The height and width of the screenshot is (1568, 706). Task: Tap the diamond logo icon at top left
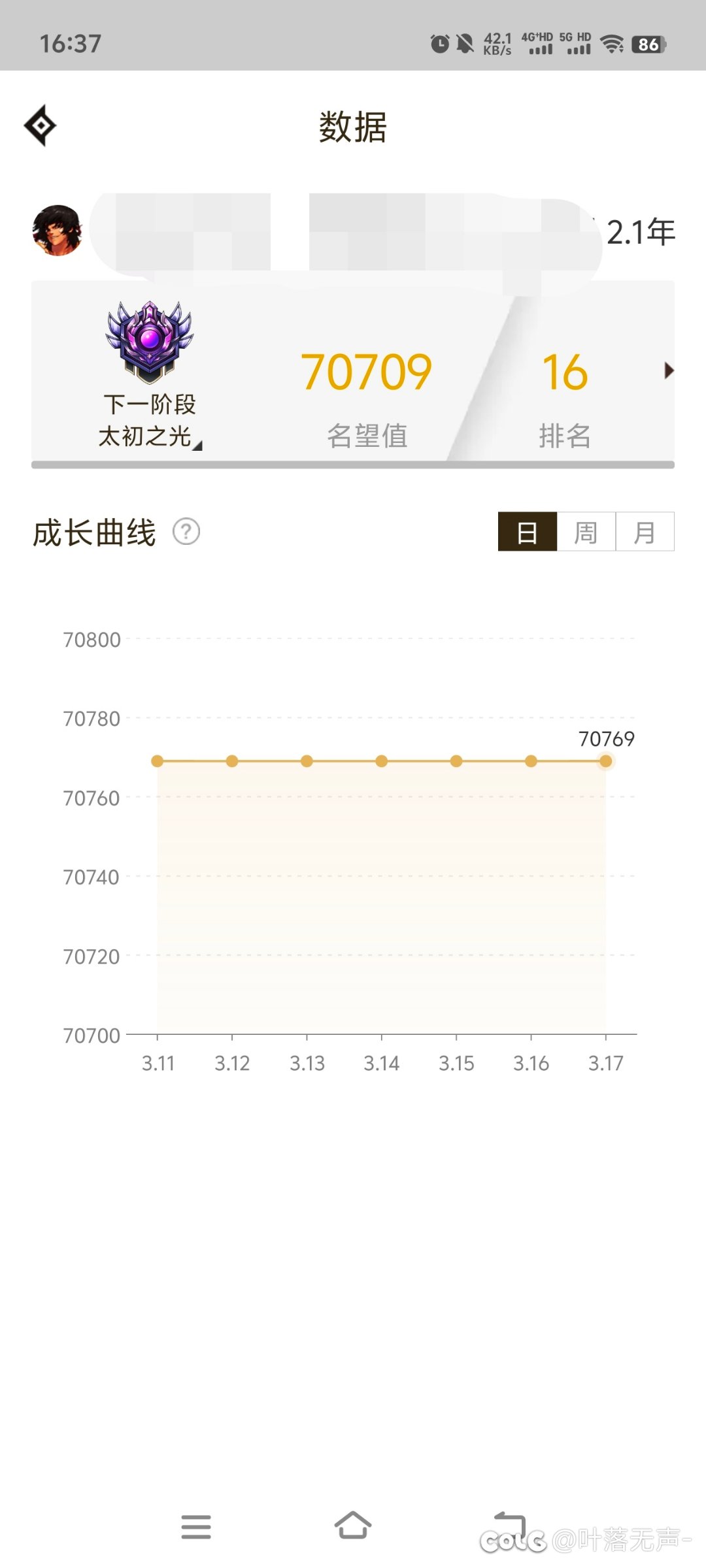(x=40, y=125)
